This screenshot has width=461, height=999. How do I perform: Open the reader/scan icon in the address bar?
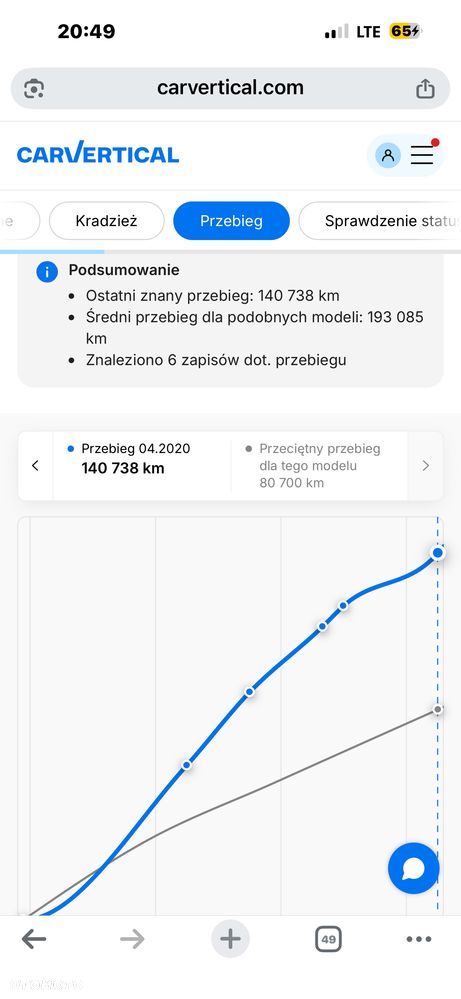[34, 88]
